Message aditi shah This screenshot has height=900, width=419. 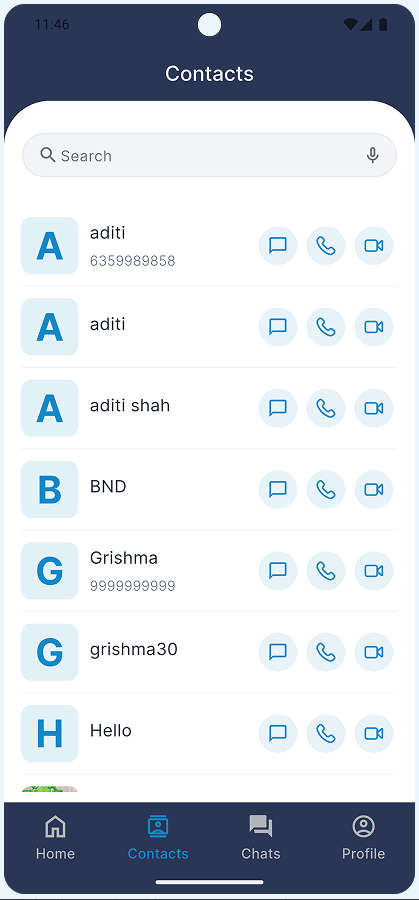click(x=278, y=408)
